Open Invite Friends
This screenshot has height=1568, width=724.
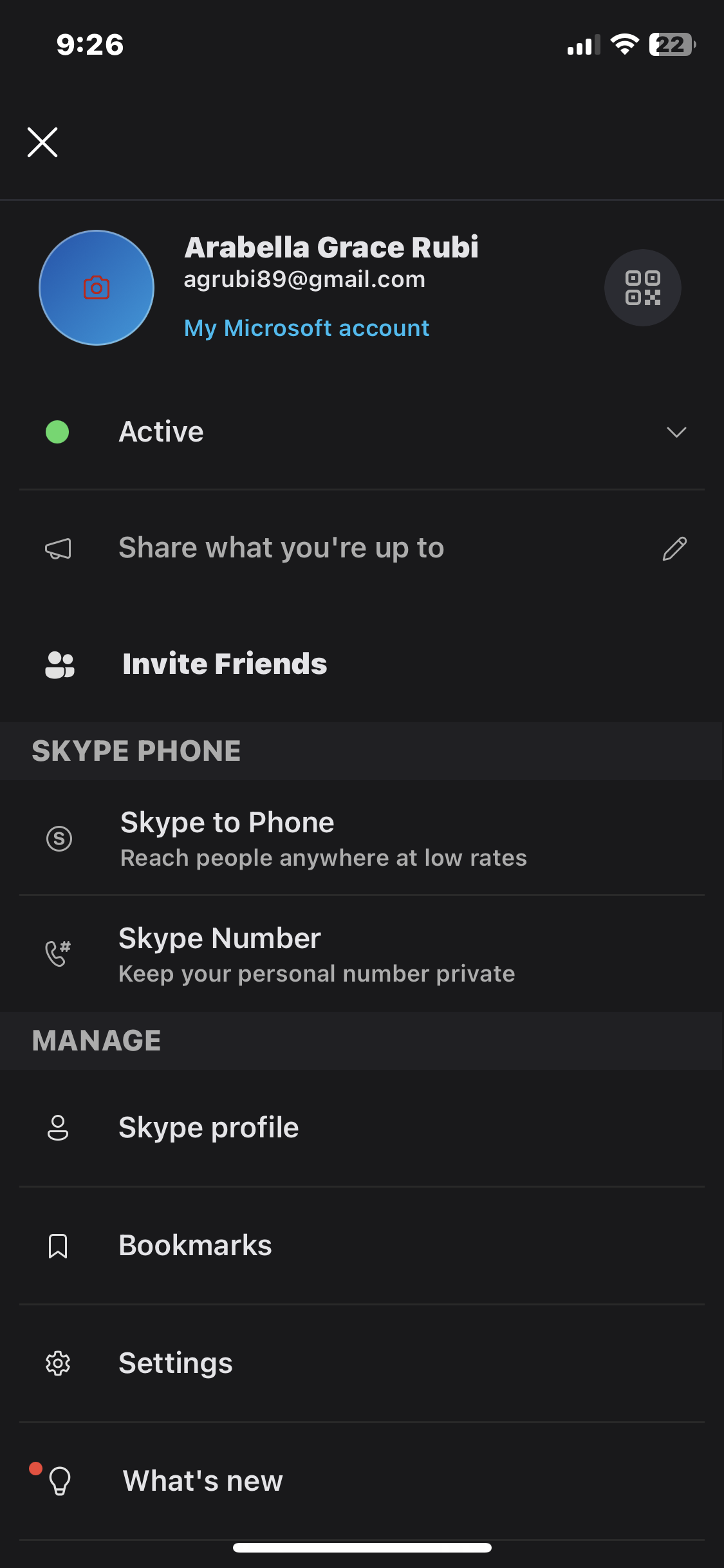pyautogui.click(x=362, y=664)
